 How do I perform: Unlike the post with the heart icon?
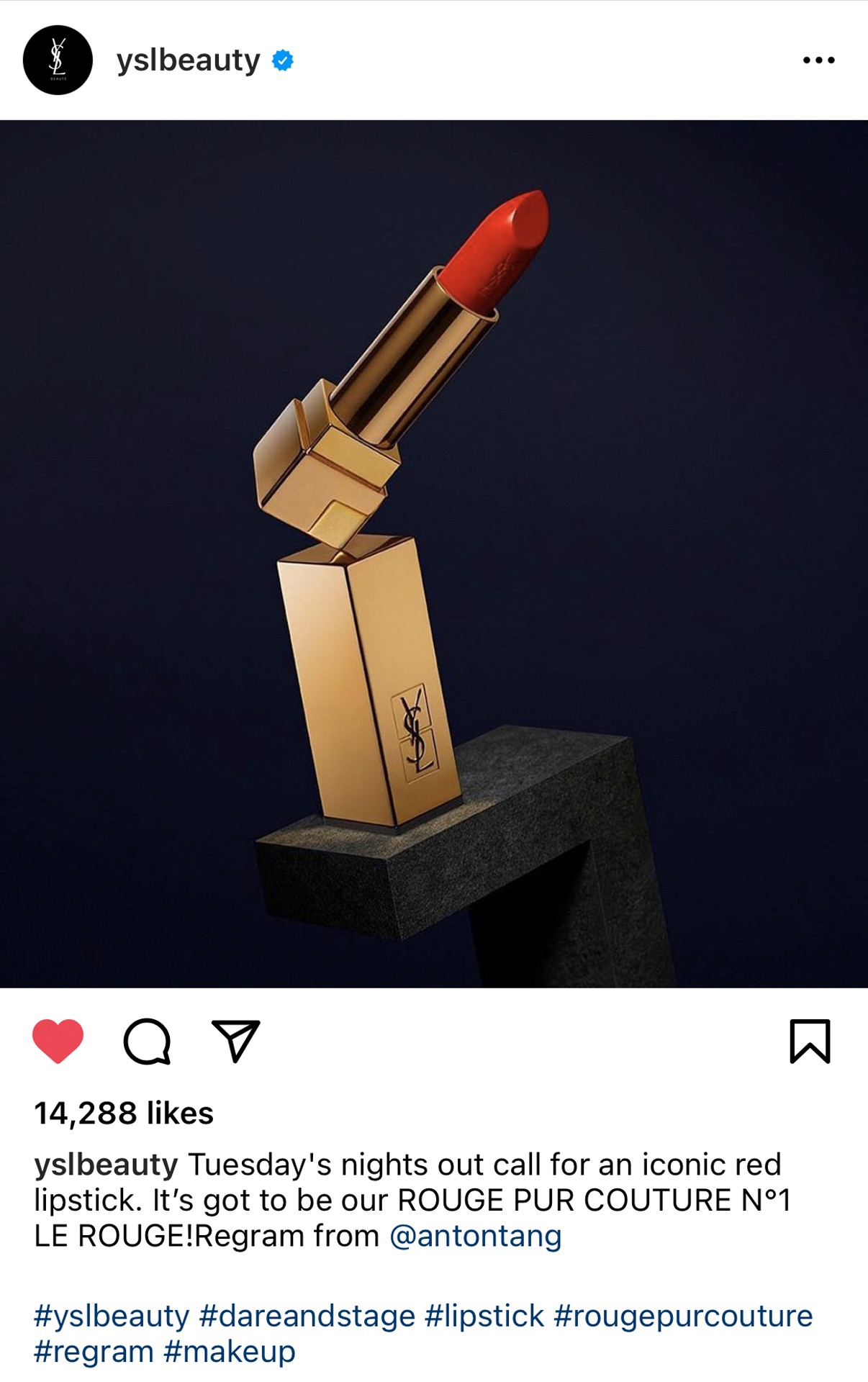[x=58, y=1041]
